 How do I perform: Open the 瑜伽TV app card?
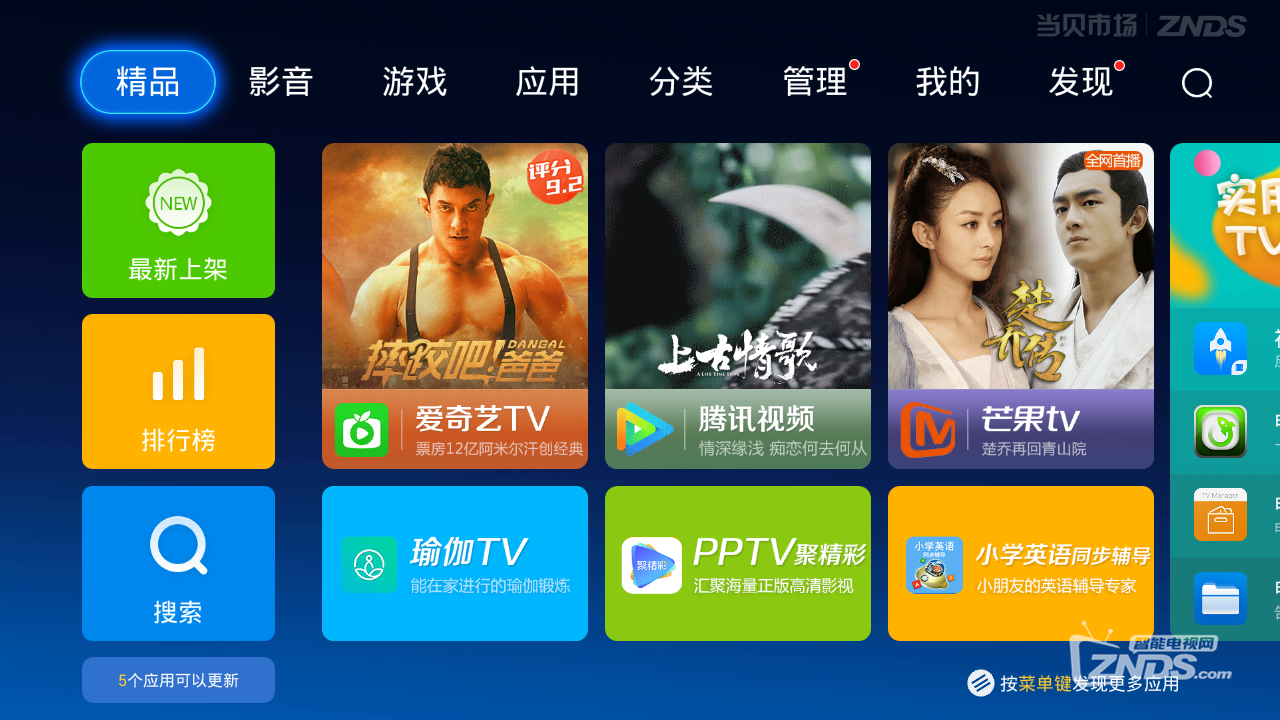point(455,563)
